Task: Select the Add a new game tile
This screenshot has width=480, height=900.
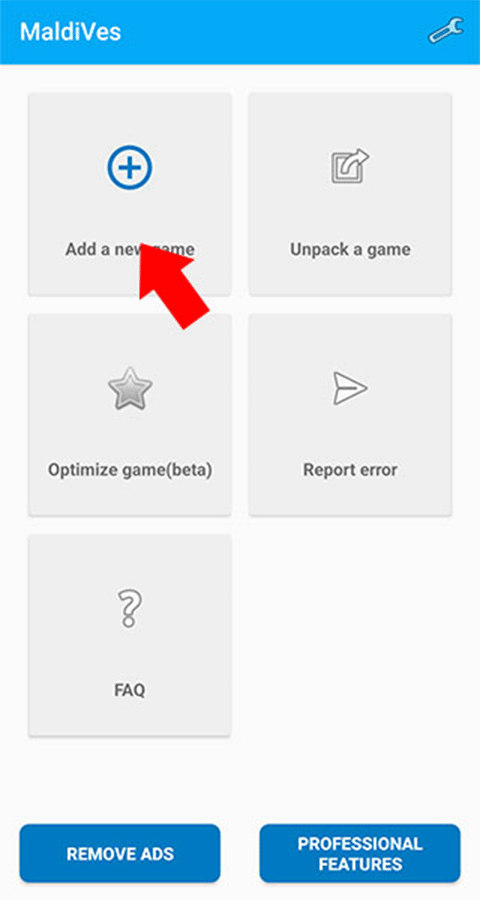Action: [130, 194]
